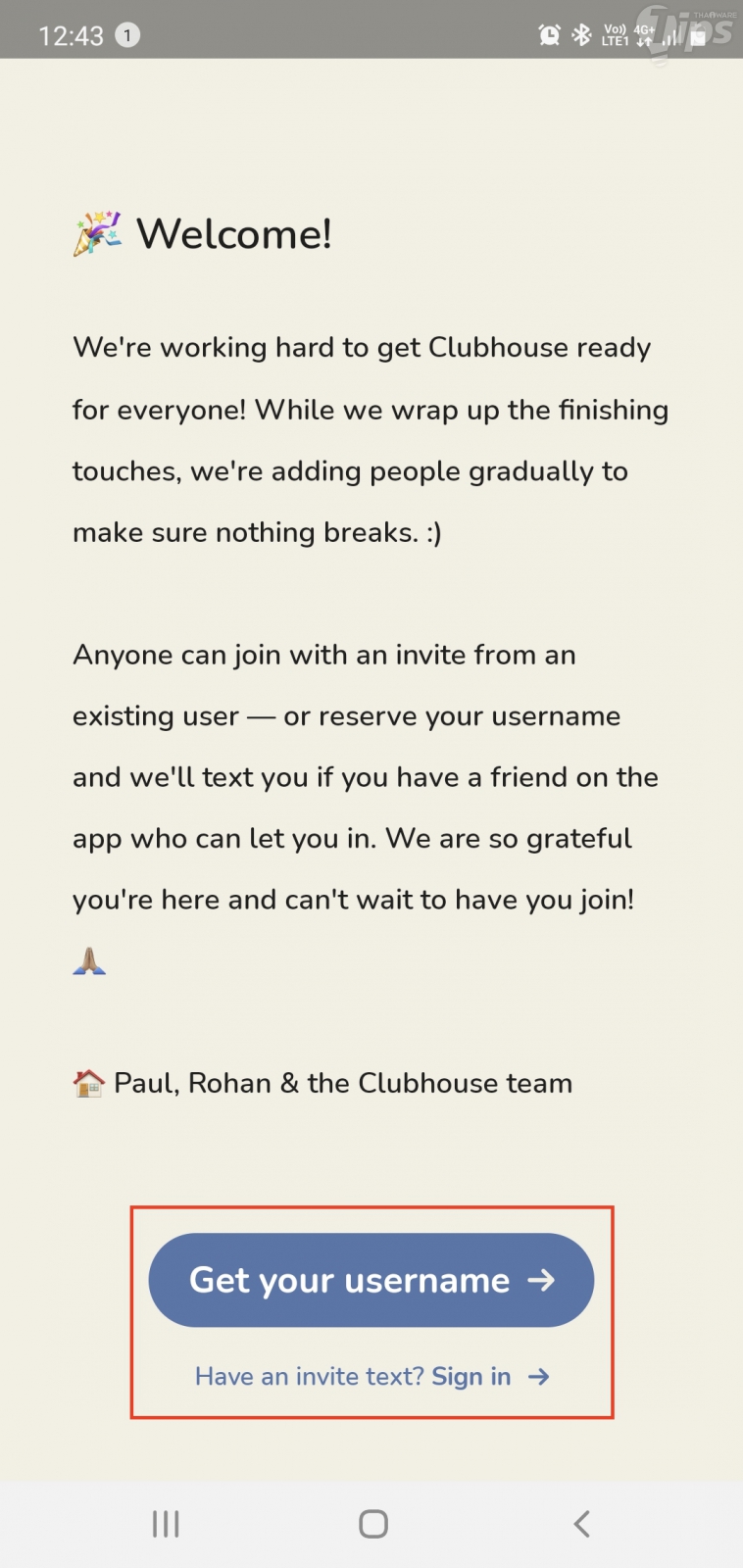Screen dimensions: 743x1568
Task: Go back using the system back button
Action: click(581, 1524)
